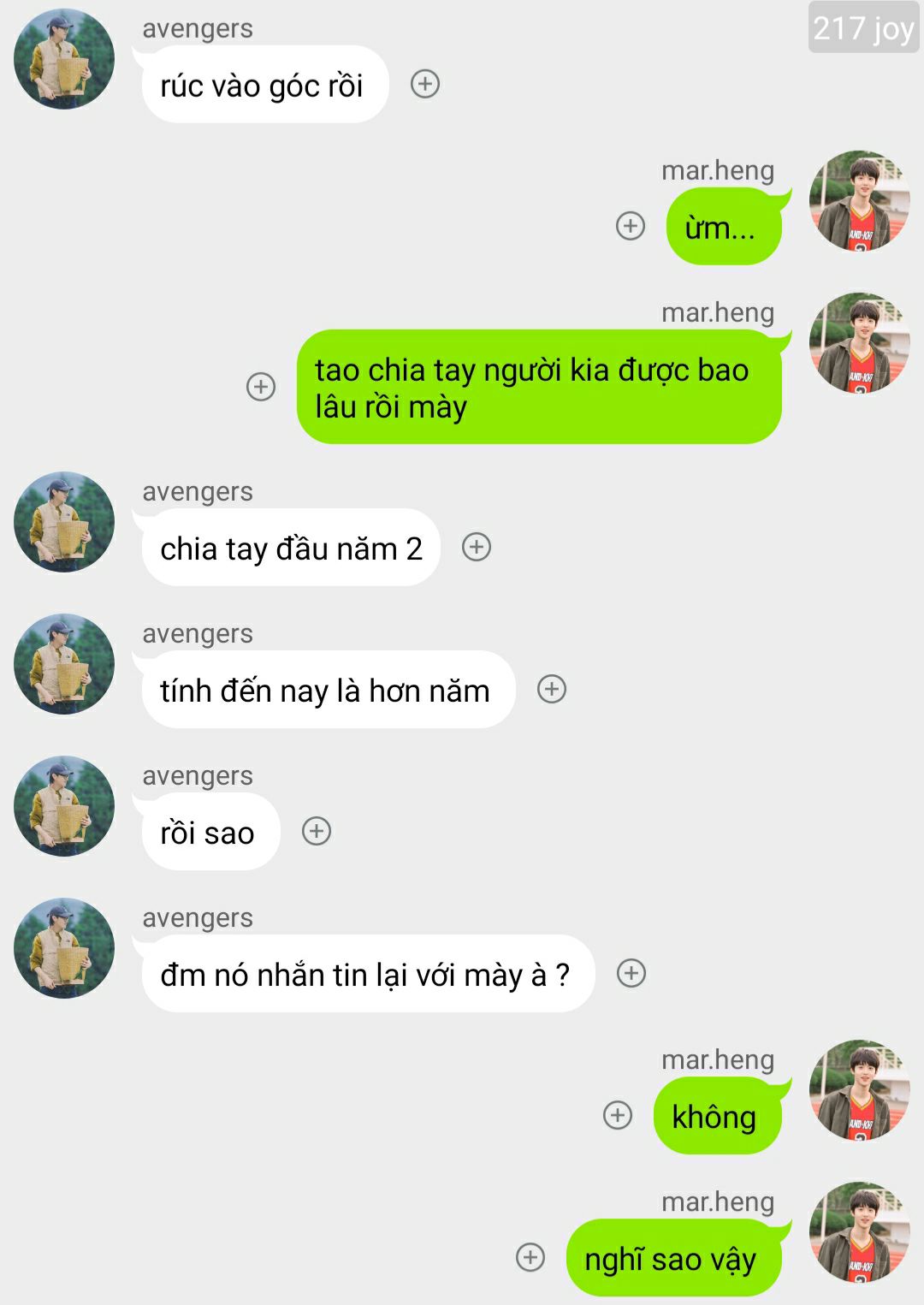This screenshot has width=924, height=1305.
Task: Tap the plus icon beside "nghĩ sao vậy"
Action: [x=530, y=1257]
